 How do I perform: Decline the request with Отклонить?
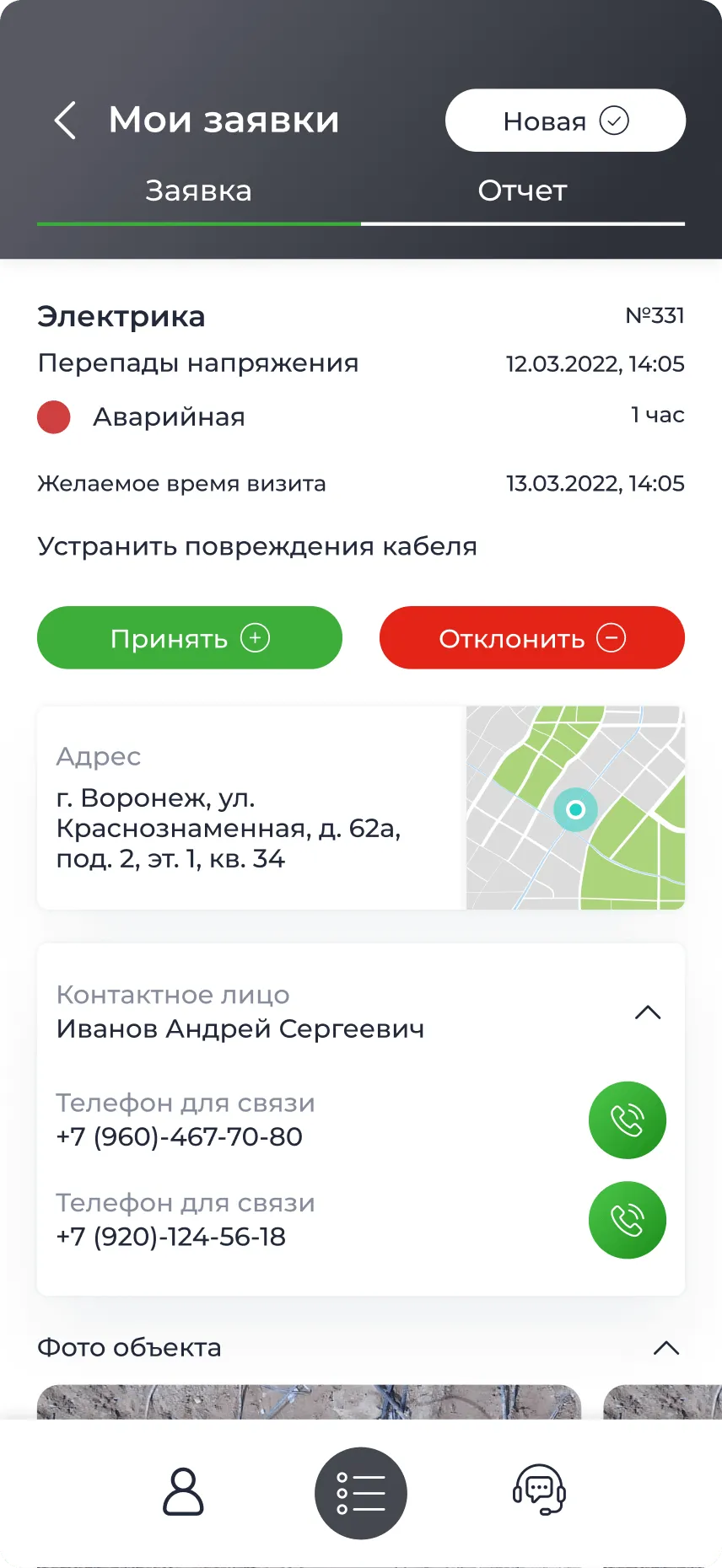[x=532, y=637]
